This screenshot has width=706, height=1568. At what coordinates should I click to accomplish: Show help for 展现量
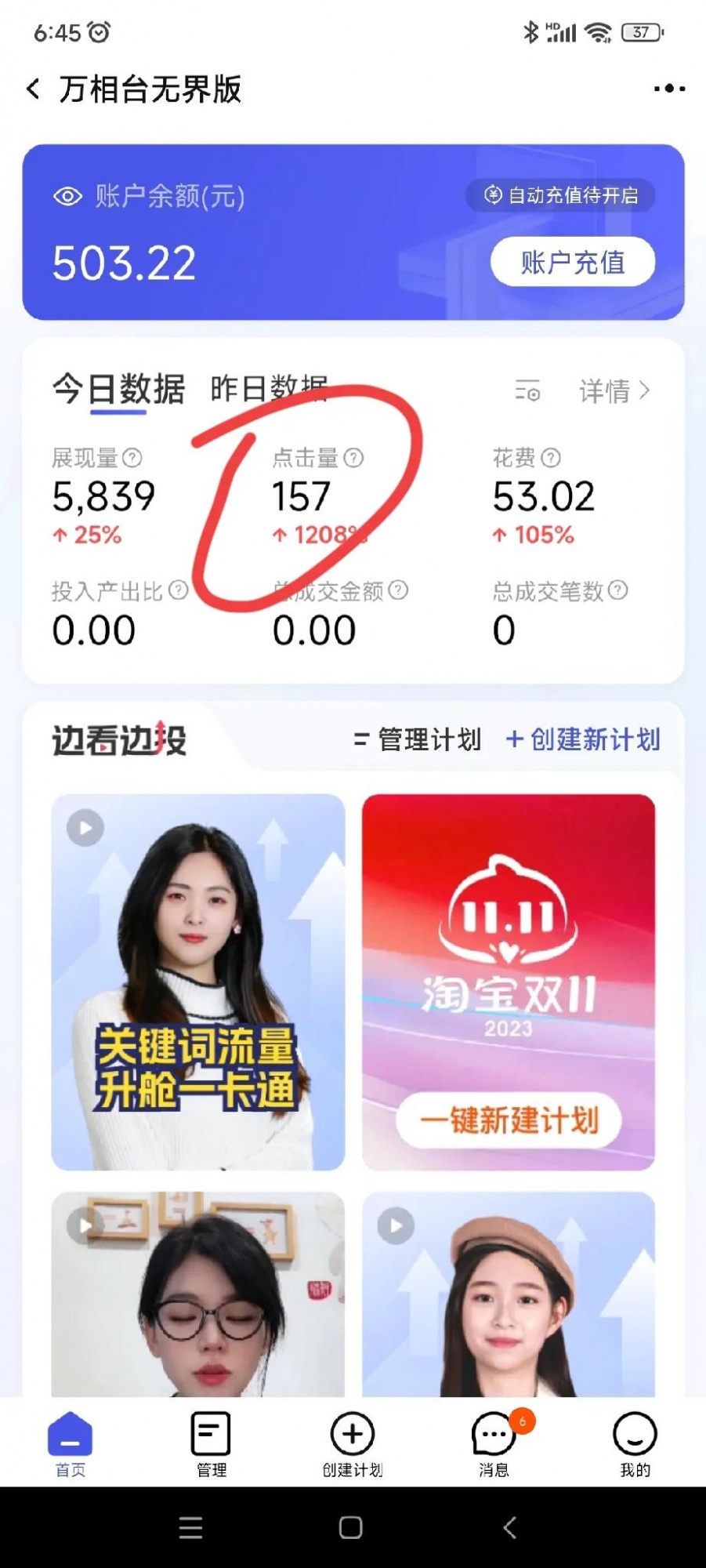click(132, 458)
